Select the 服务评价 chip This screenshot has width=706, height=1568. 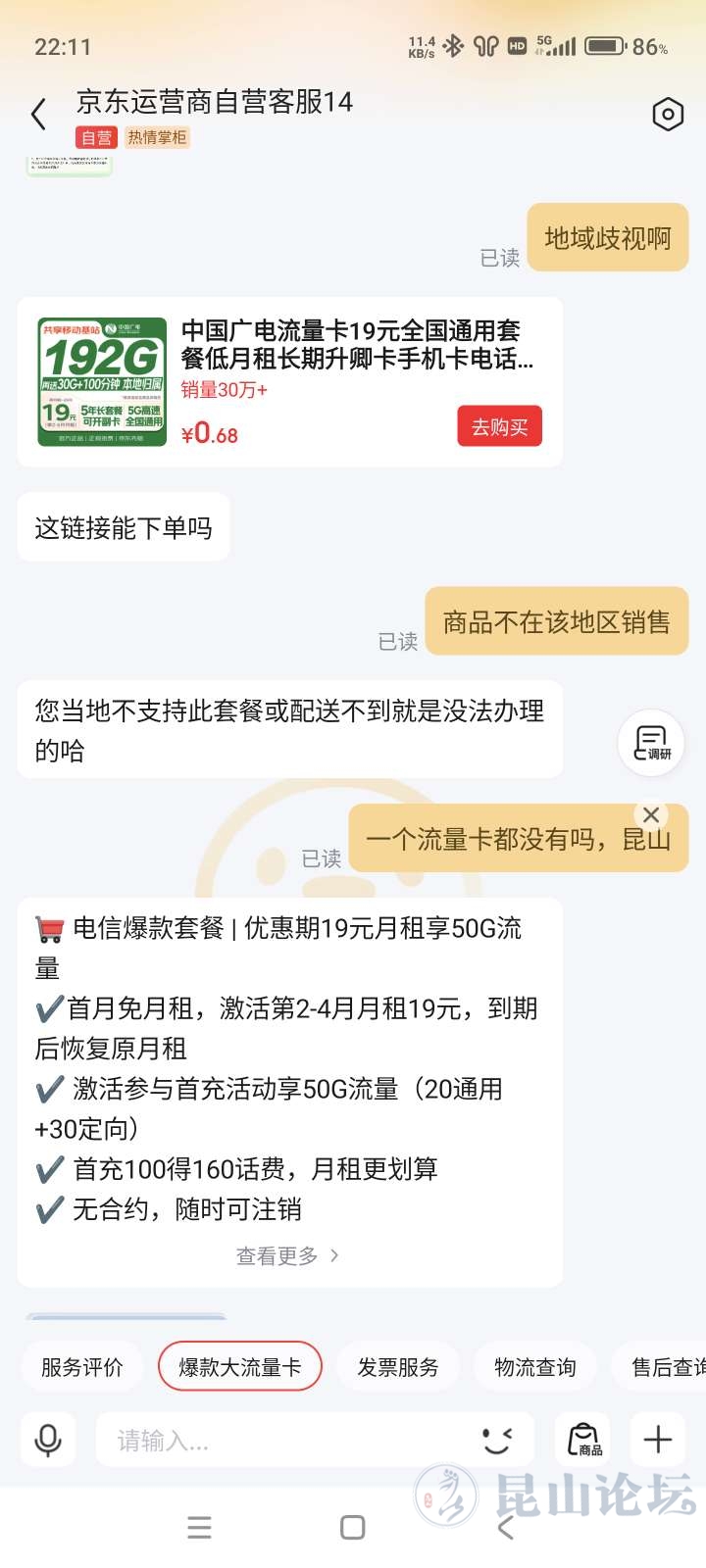[82, 1367]
